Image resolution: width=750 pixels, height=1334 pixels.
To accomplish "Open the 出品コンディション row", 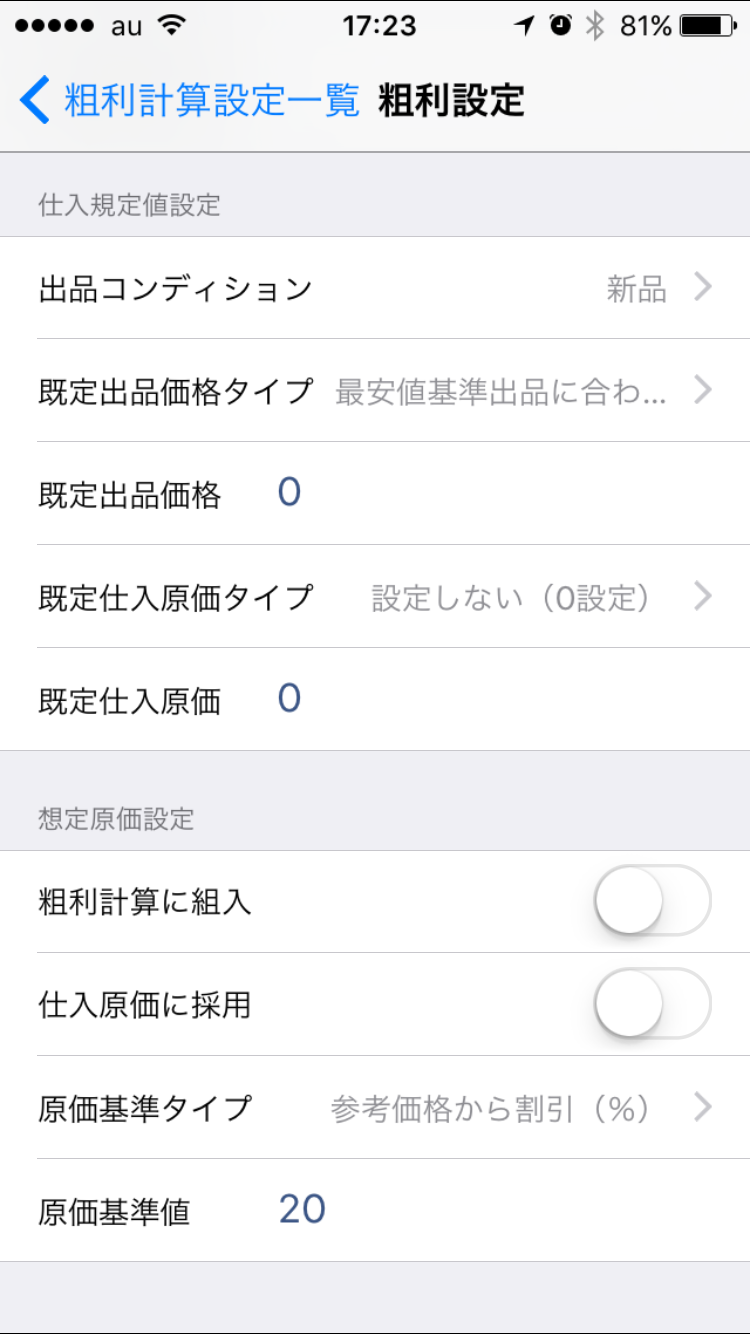I will coord(375,288).
